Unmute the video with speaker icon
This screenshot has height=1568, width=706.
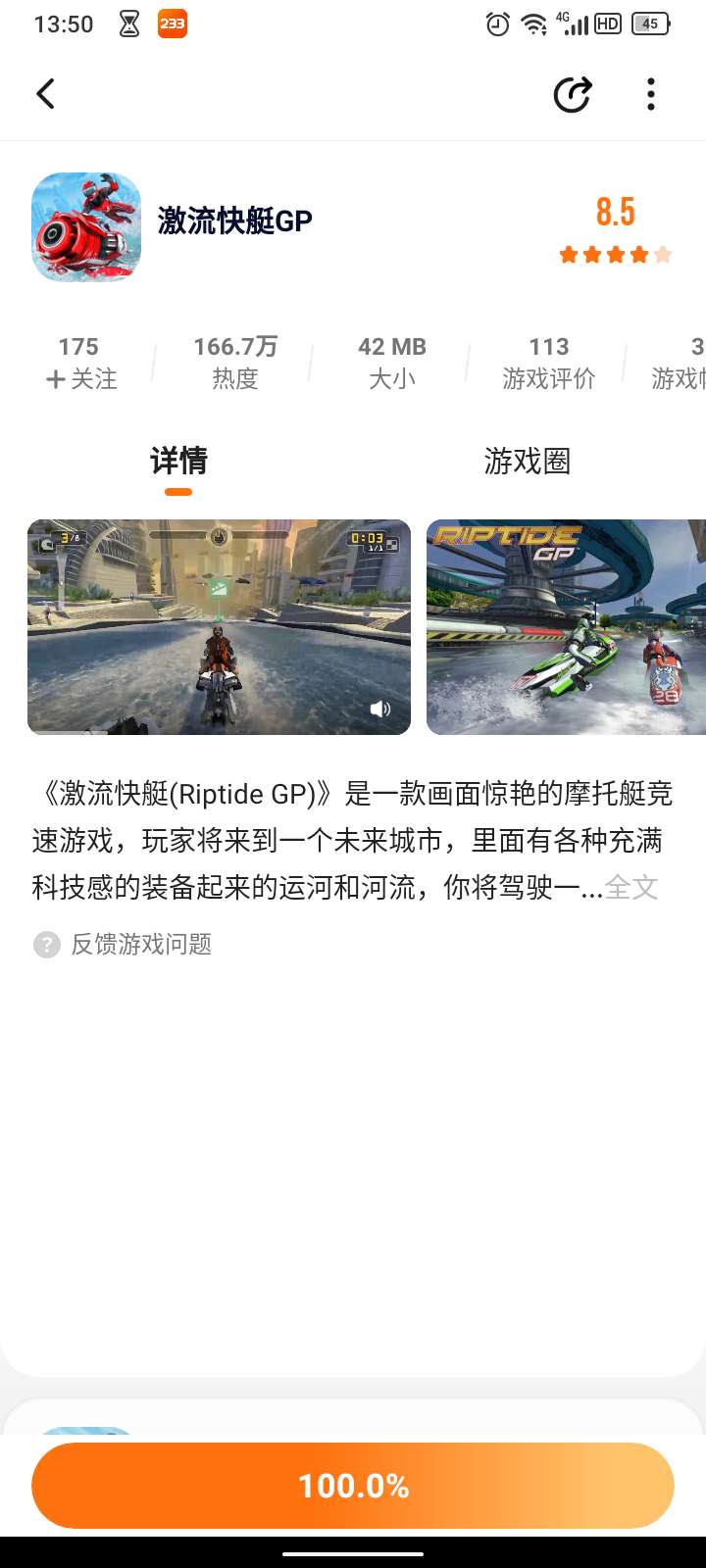pyautogui.click(x=380, y=709)
